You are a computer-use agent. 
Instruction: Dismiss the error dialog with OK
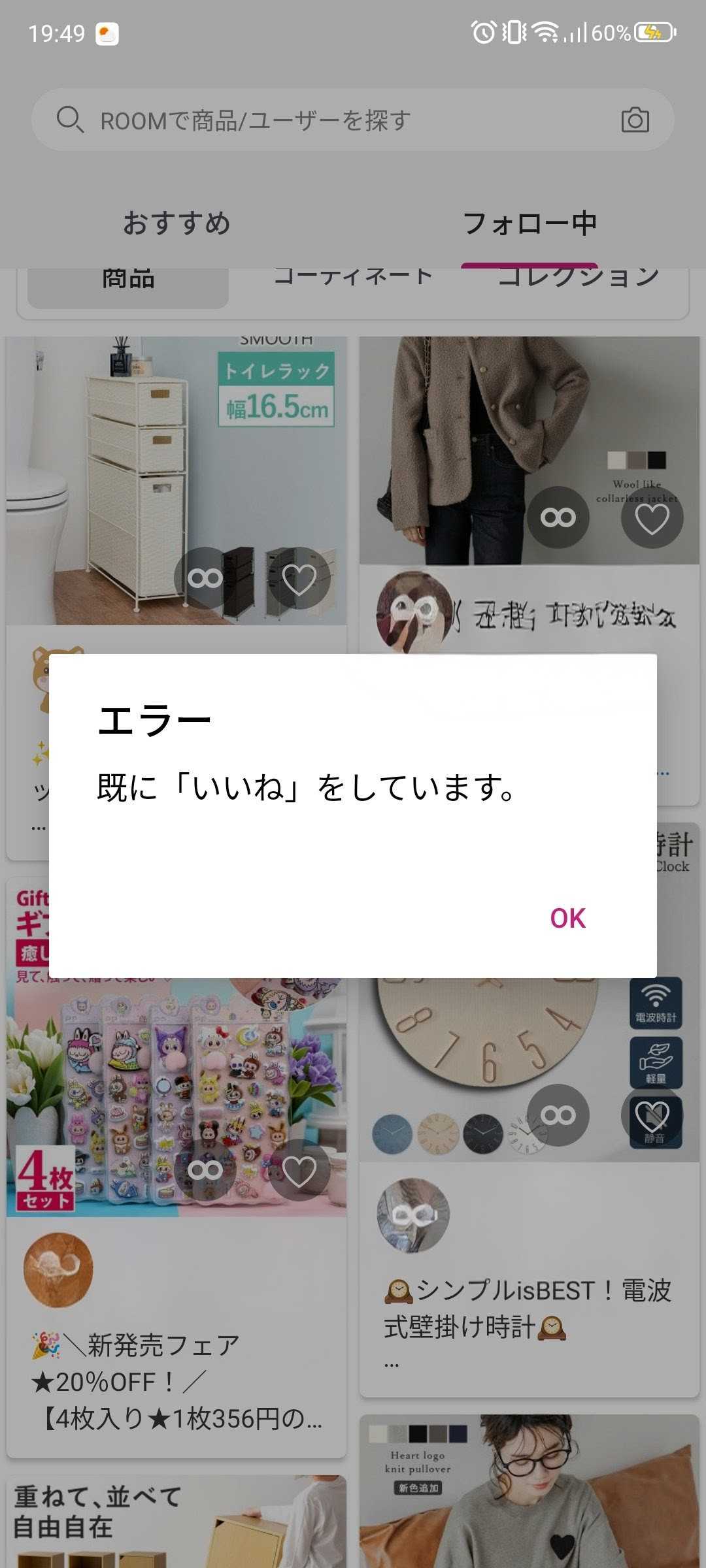(x=567, y=918)
